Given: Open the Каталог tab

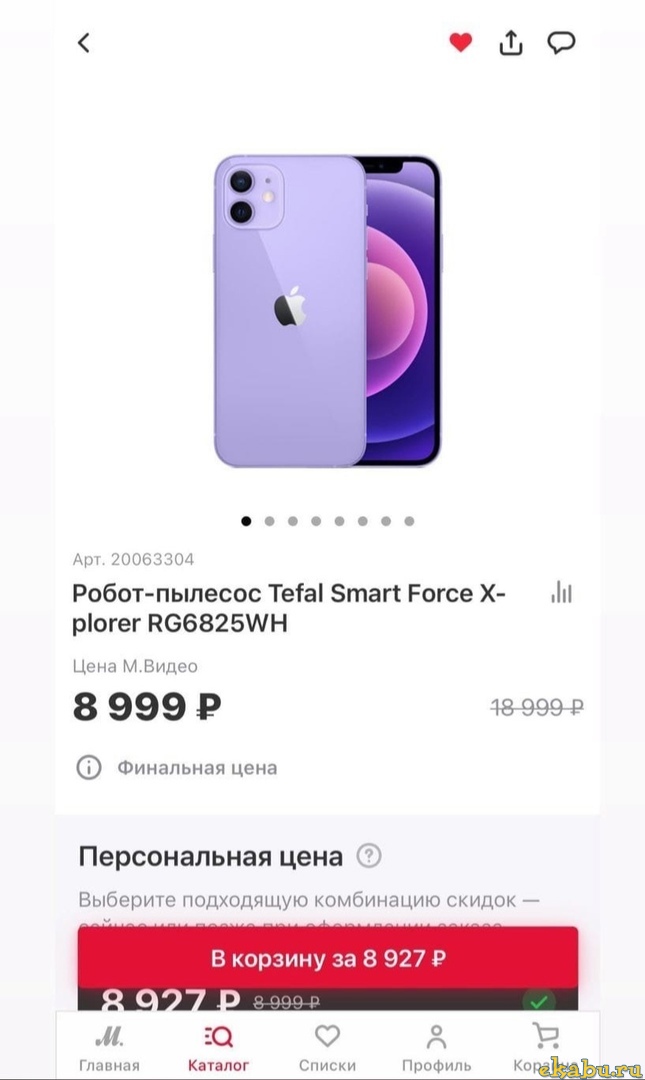Looking at the screenshot, I should tap(218, 1046).
